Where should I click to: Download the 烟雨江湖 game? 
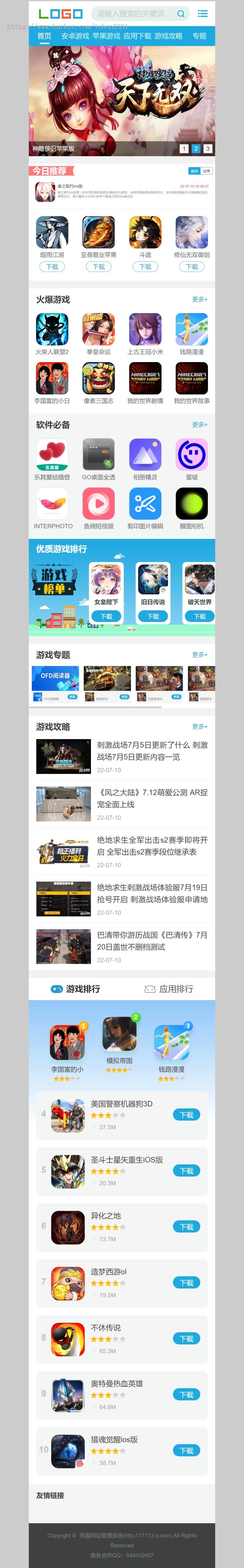52,267
